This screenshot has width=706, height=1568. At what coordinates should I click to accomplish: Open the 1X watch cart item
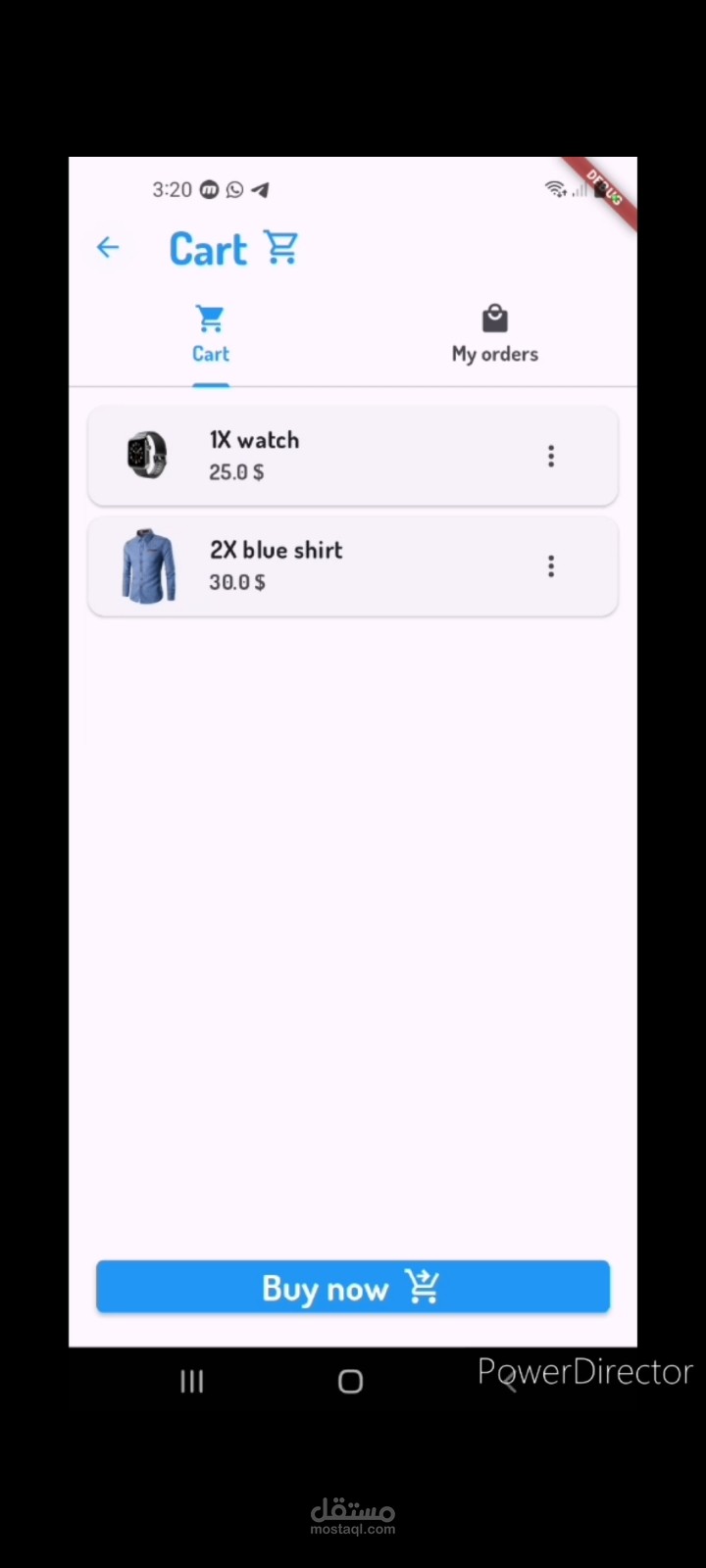(x=353, y=456)
